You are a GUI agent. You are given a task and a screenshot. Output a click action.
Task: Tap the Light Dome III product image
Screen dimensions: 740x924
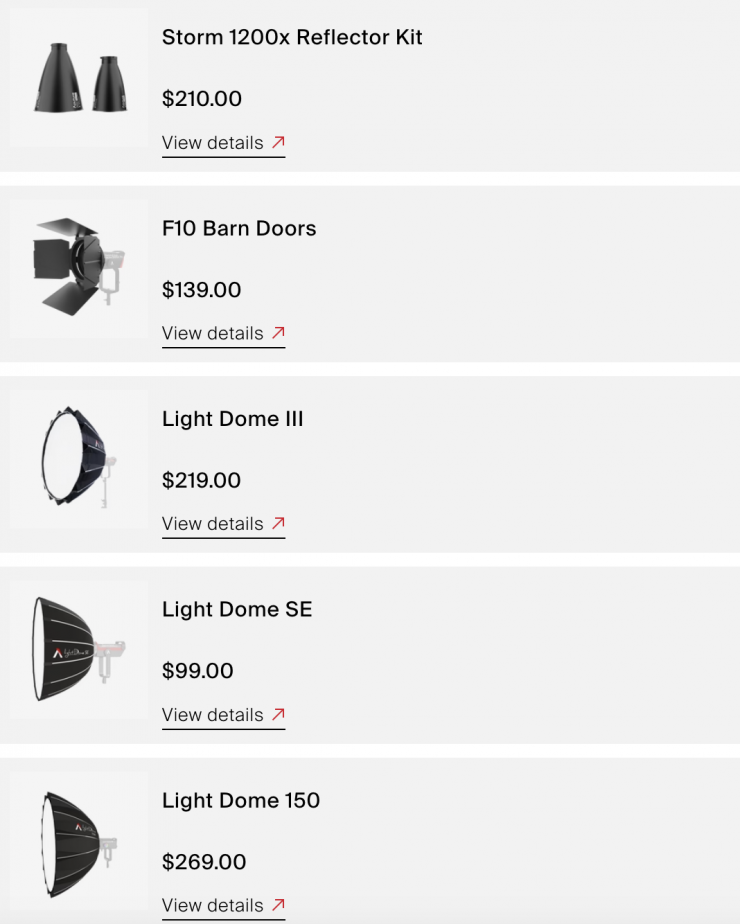[x=79, y=459]
